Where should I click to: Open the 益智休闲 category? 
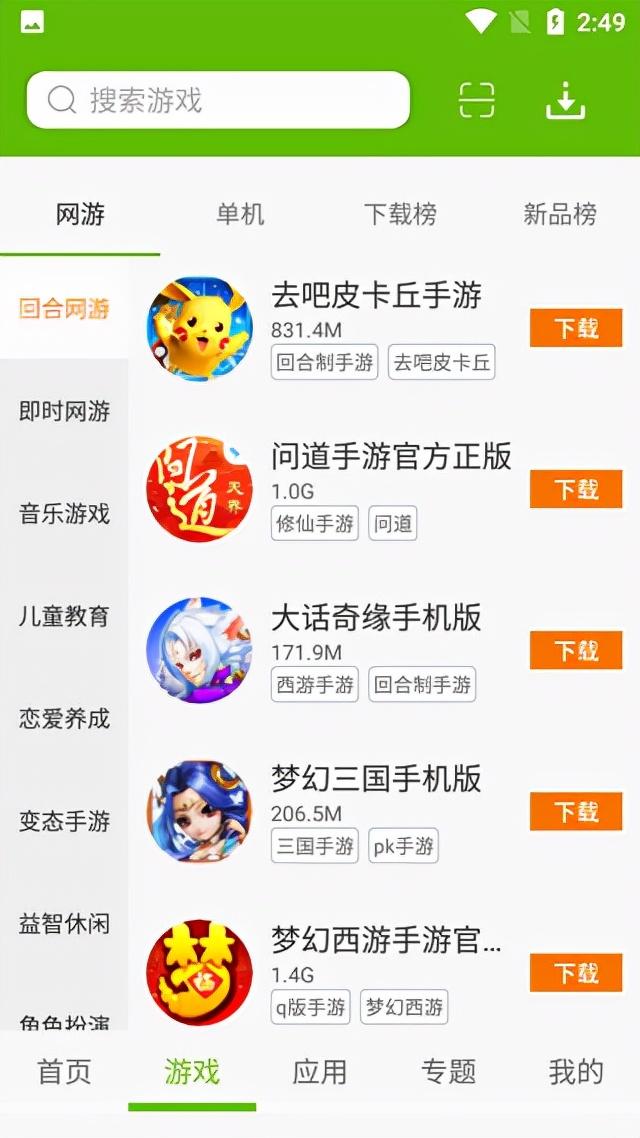[x=64, y=924]
